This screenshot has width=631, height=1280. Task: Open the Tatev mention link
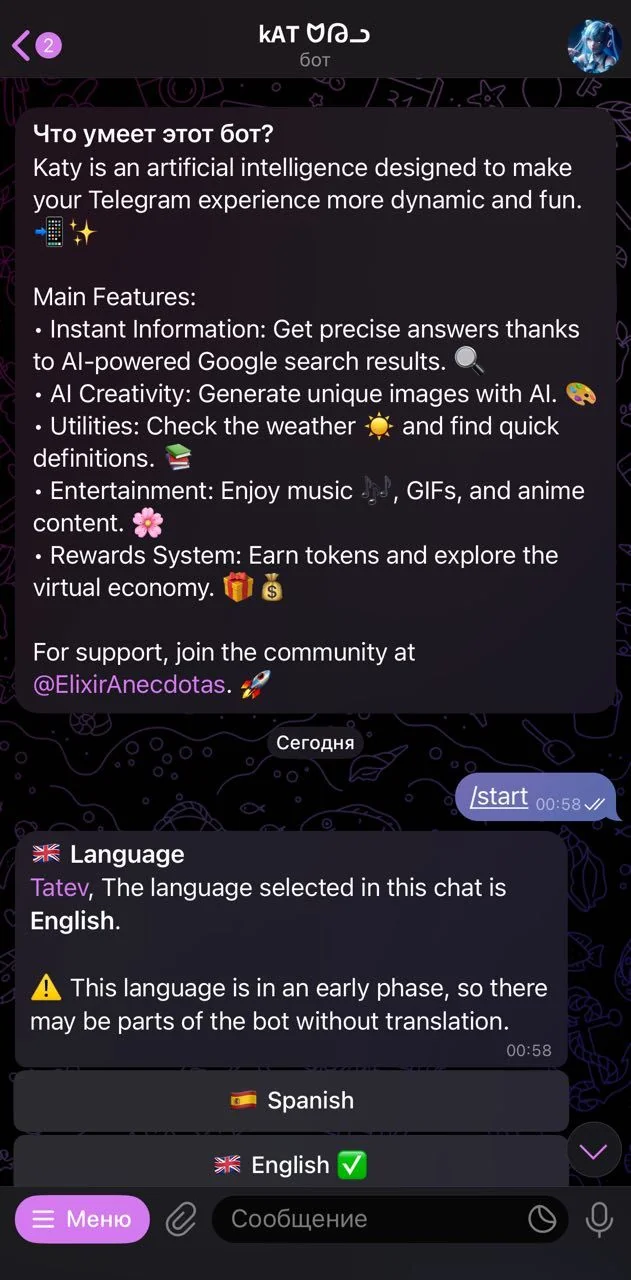pos(61,887)
